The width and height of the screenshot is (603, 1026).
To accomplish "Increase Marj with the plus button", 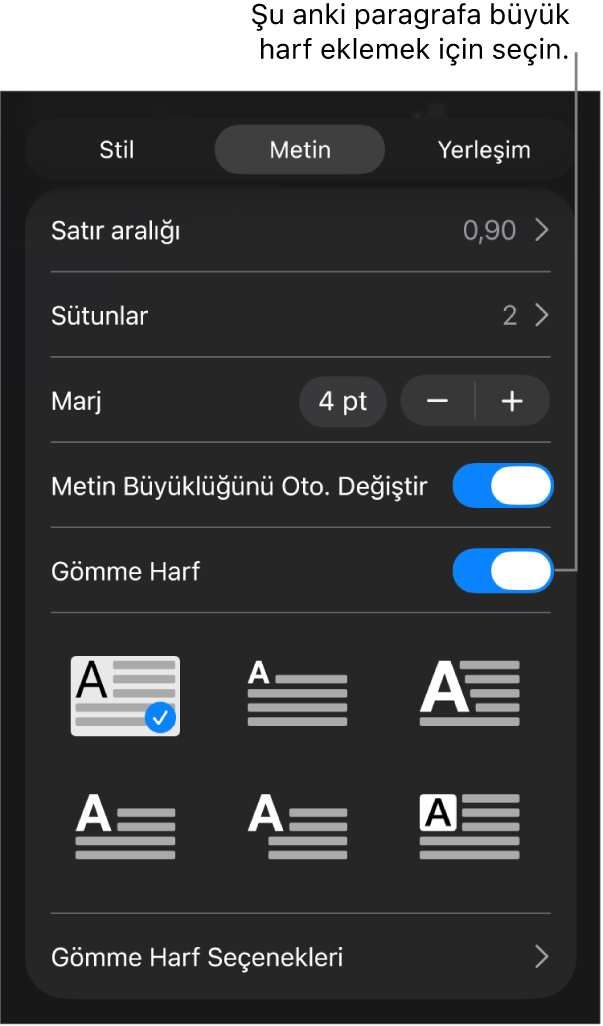I will tap(512, 400).
